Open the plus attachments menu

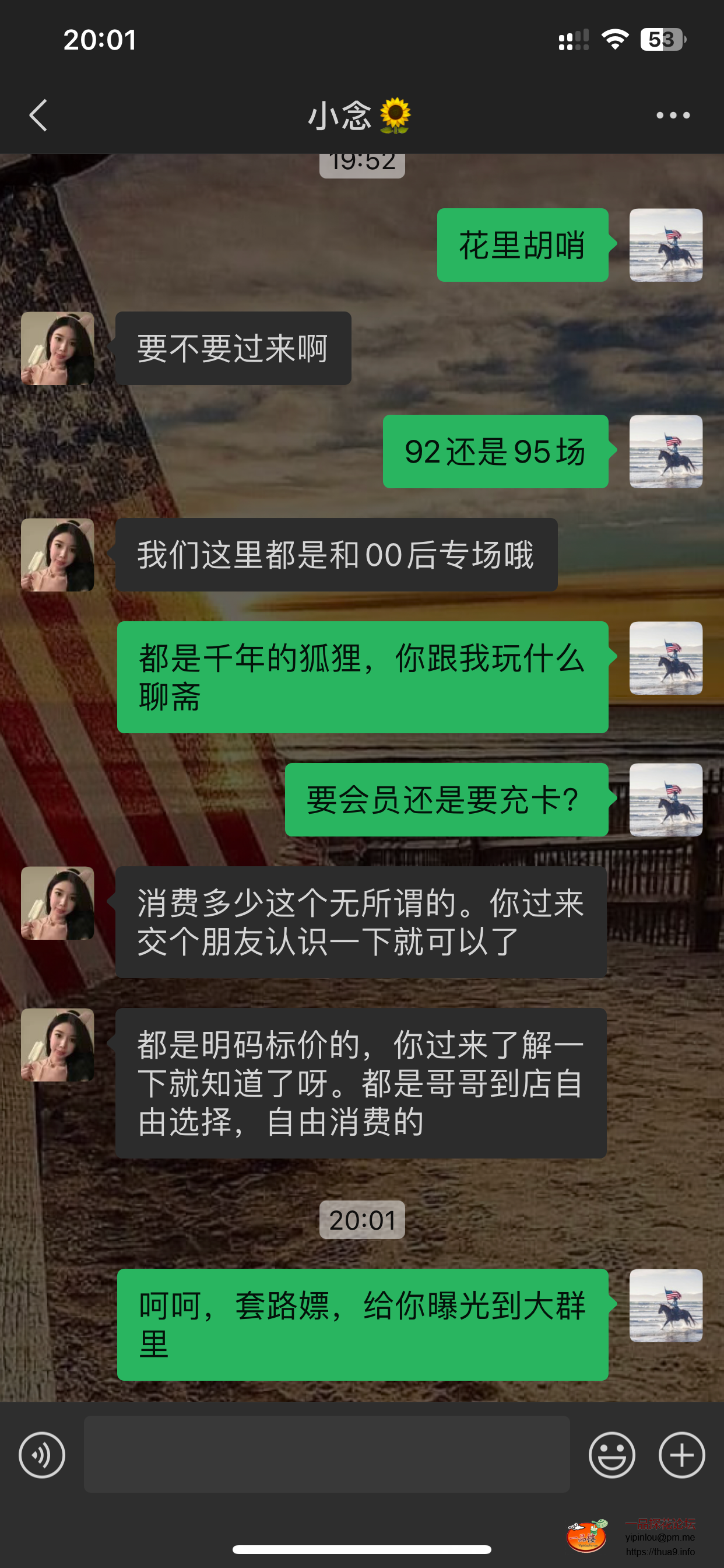click(681, 1455)
